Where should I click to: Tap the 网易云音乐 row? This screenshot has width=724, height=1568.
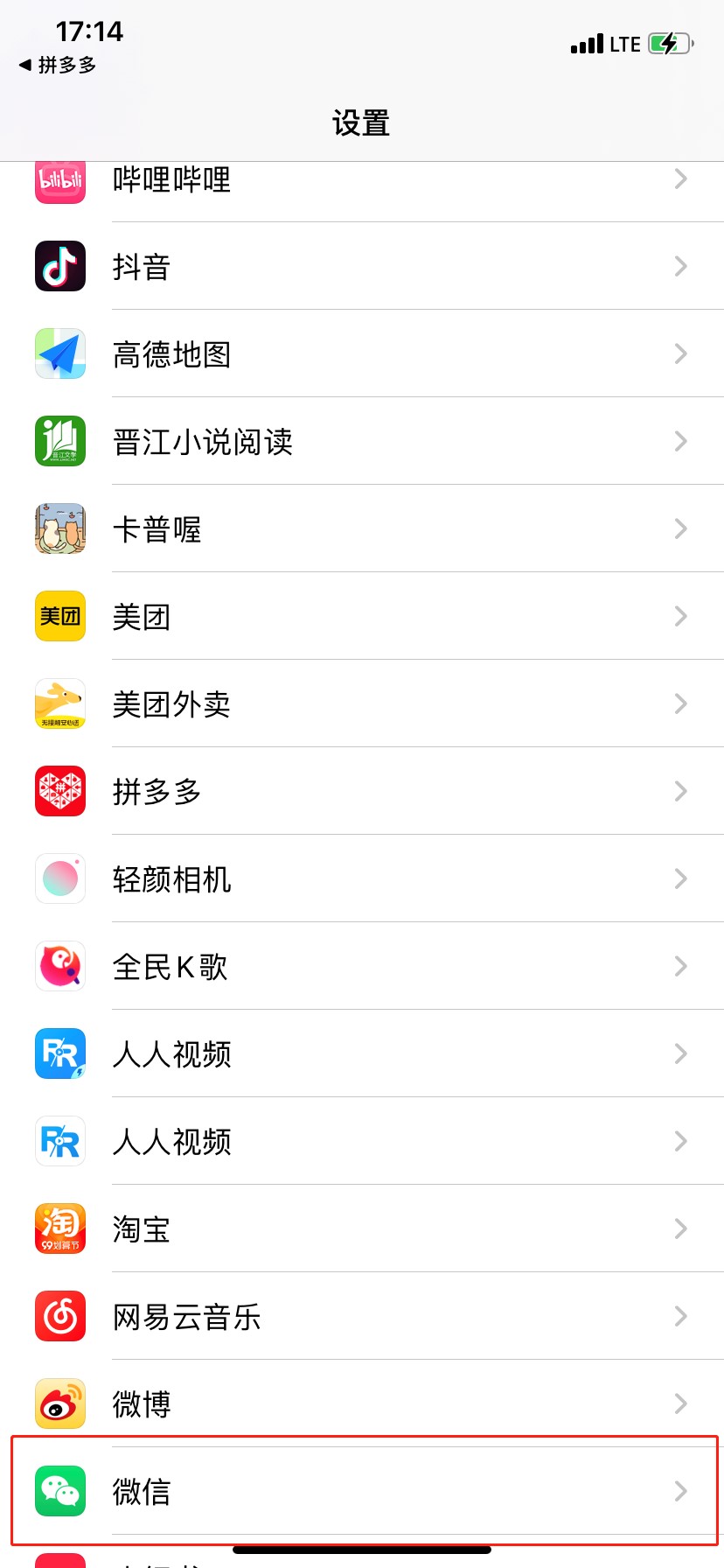coord(362,1316)
